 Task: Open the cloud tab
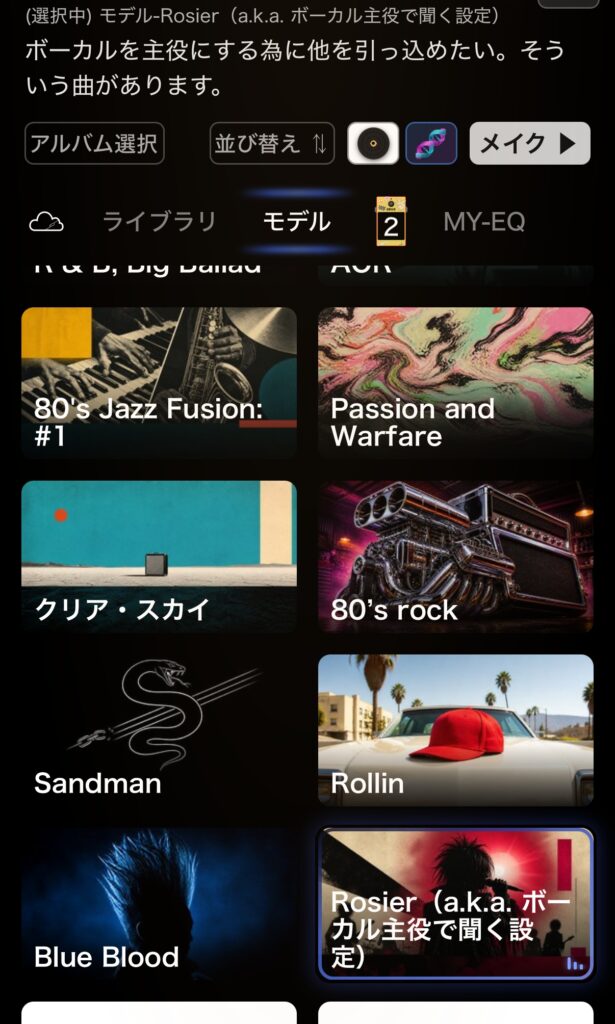click(46, 222)
